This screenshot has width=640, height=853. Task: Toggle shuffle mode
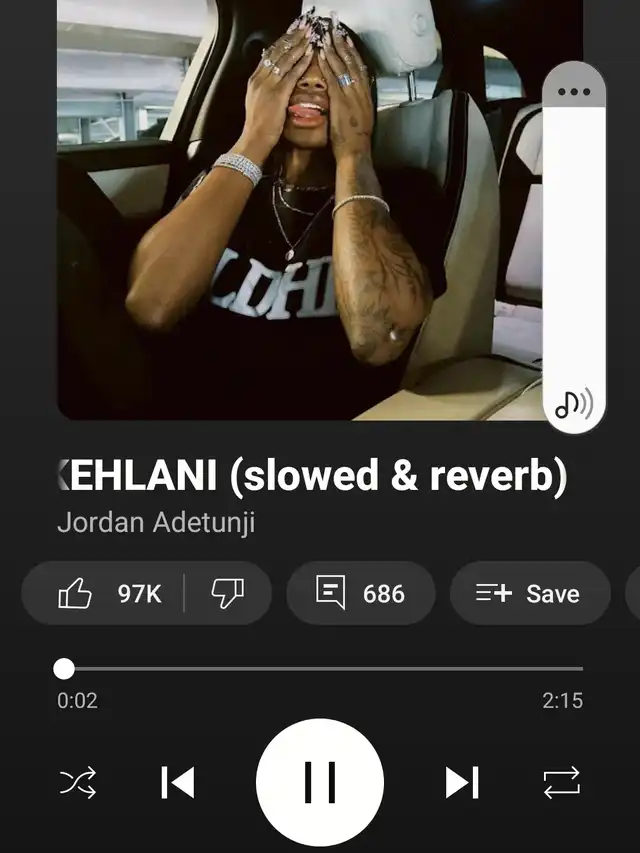pyautogui.click(x=78, y=782)
